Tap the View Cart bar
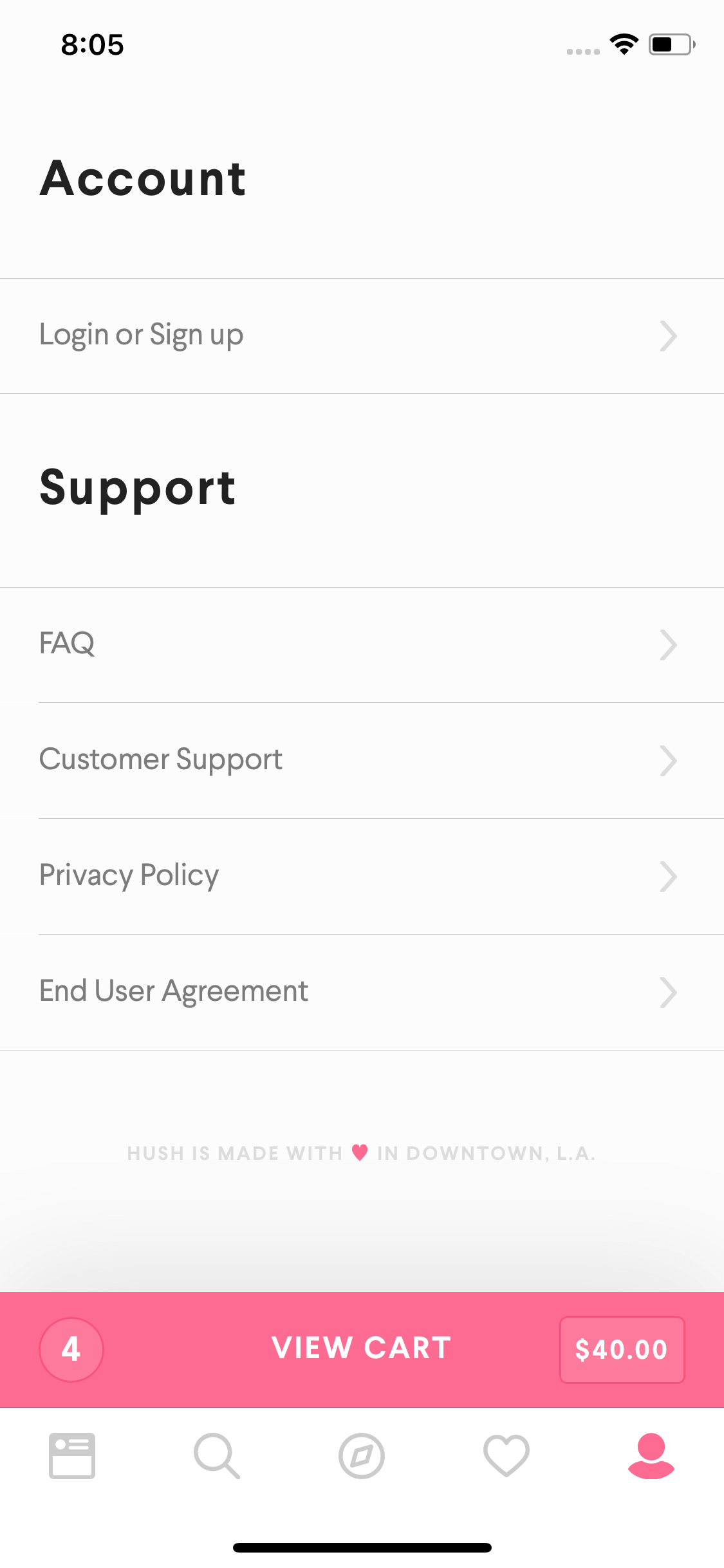The image size is (724, 1568). [x=362, y=1349]
